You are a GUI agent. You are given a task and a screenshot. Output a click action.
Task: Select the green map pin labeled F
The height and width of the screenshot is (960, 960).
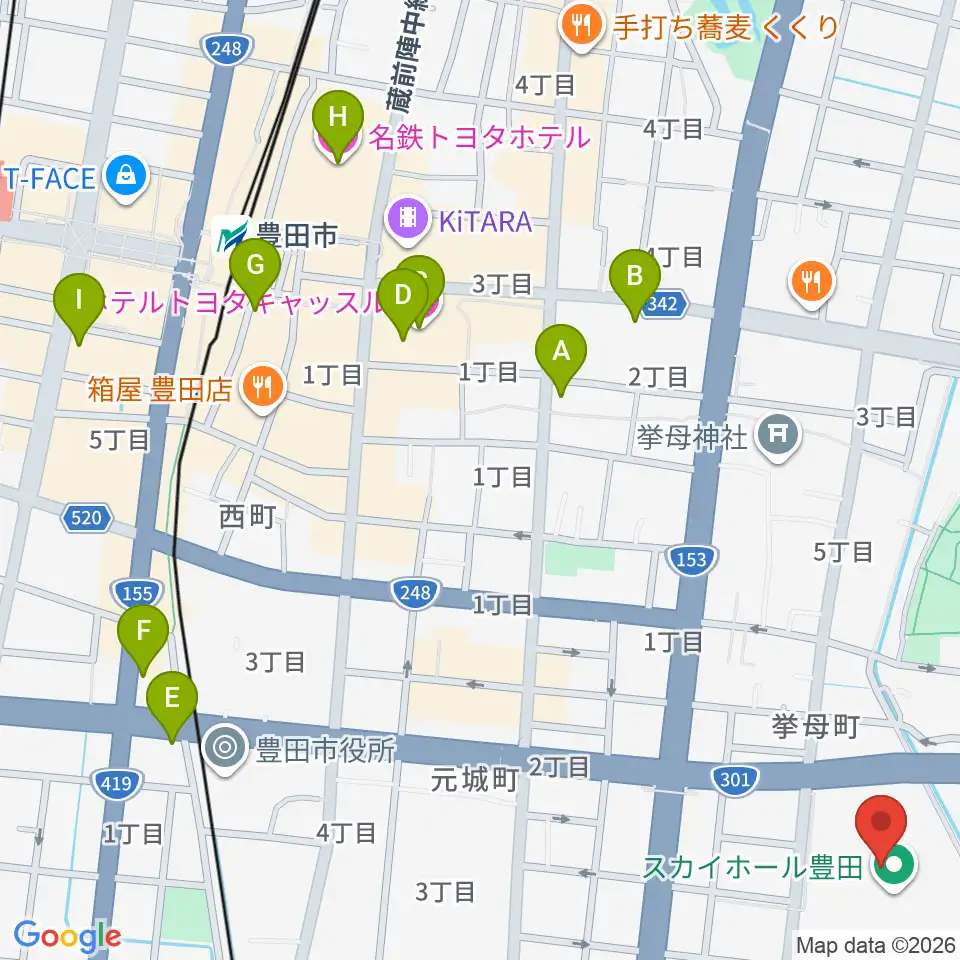(143, 639)
